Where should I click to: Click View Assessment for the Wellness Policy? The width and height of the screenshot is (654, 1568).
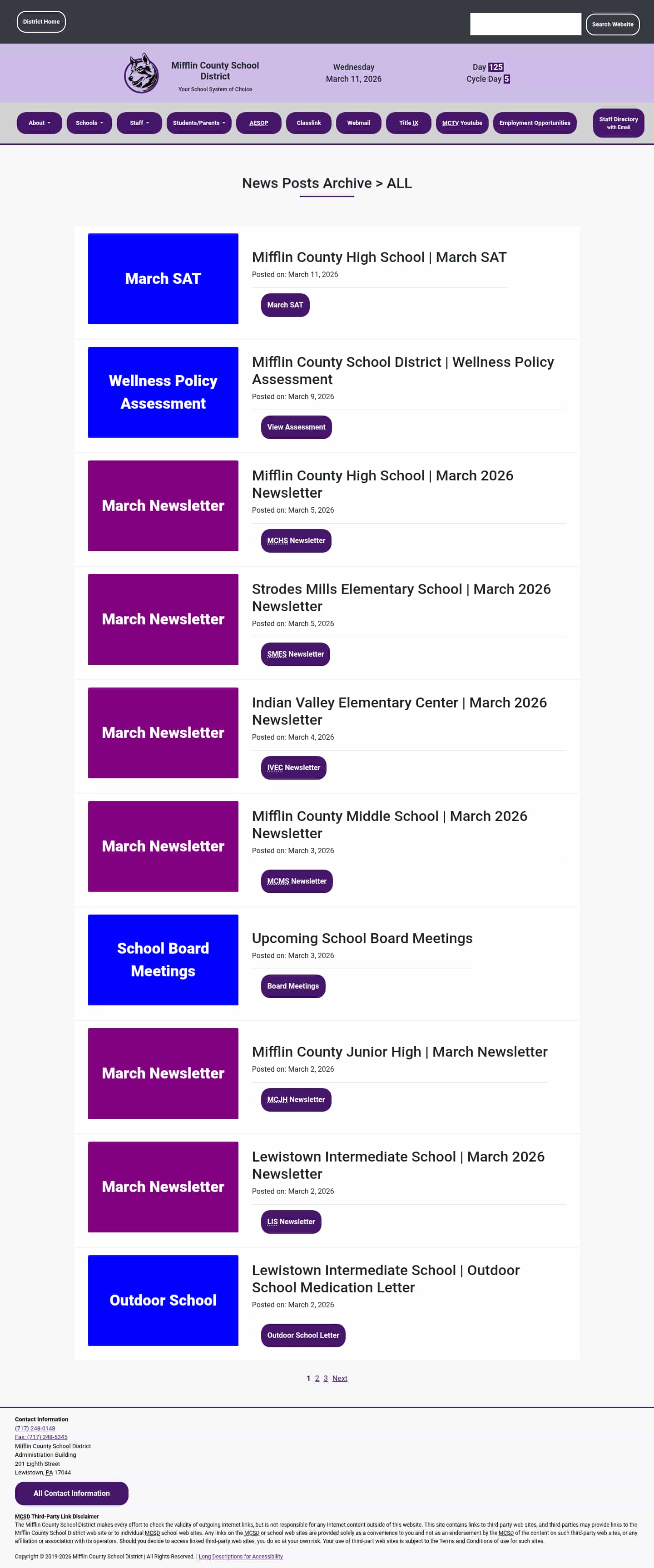pos(296,427)
